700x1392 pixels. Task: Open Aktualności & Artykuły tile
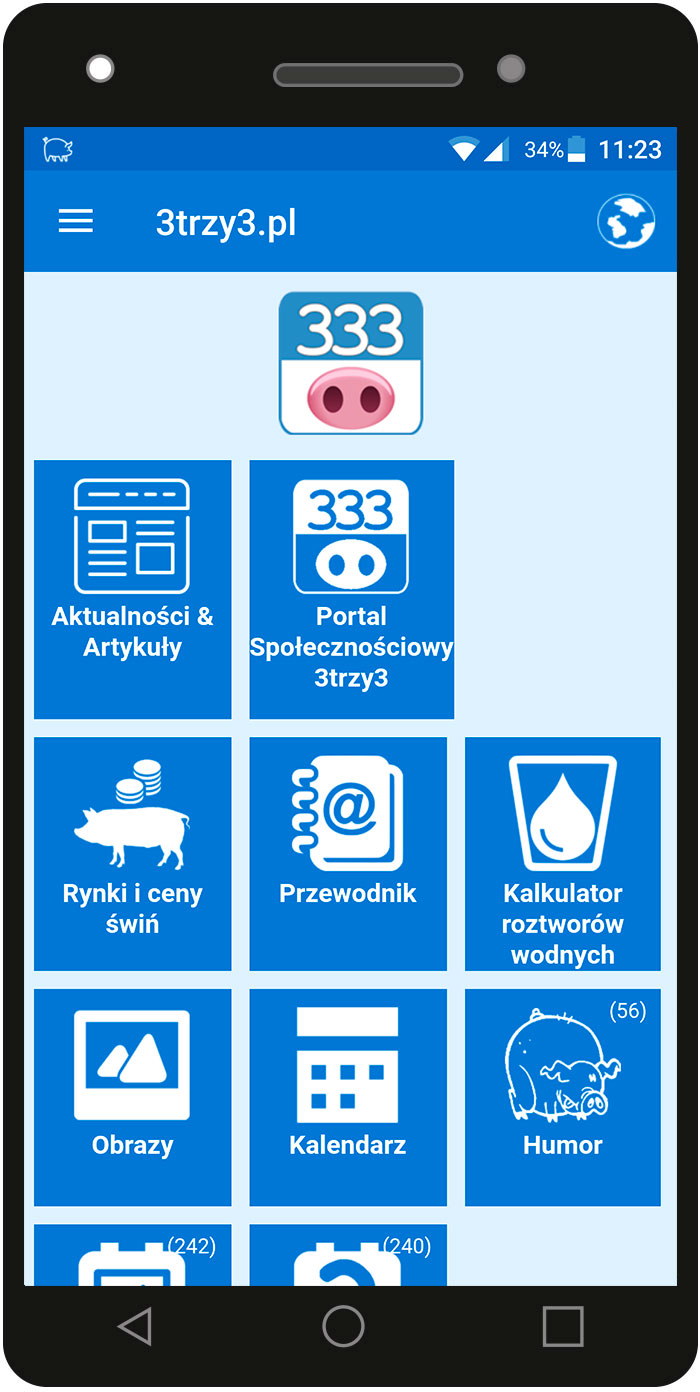(133, 589)
